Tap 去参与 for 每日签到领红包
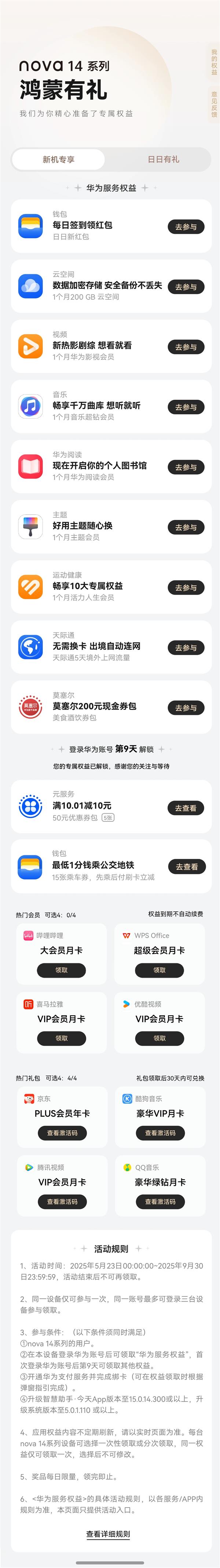This screenshot has width=220, height=1568. (x=186, y=227)
